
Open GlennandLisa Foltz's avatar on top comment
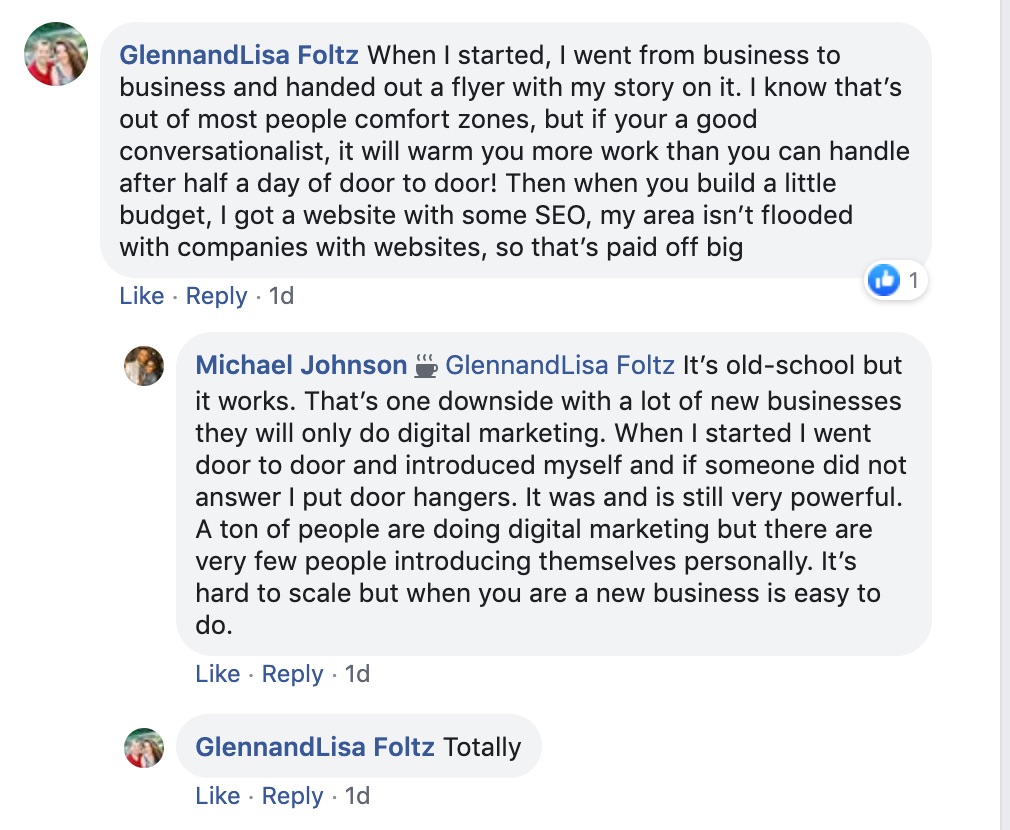pyautogui.click(x=56, y=54)
